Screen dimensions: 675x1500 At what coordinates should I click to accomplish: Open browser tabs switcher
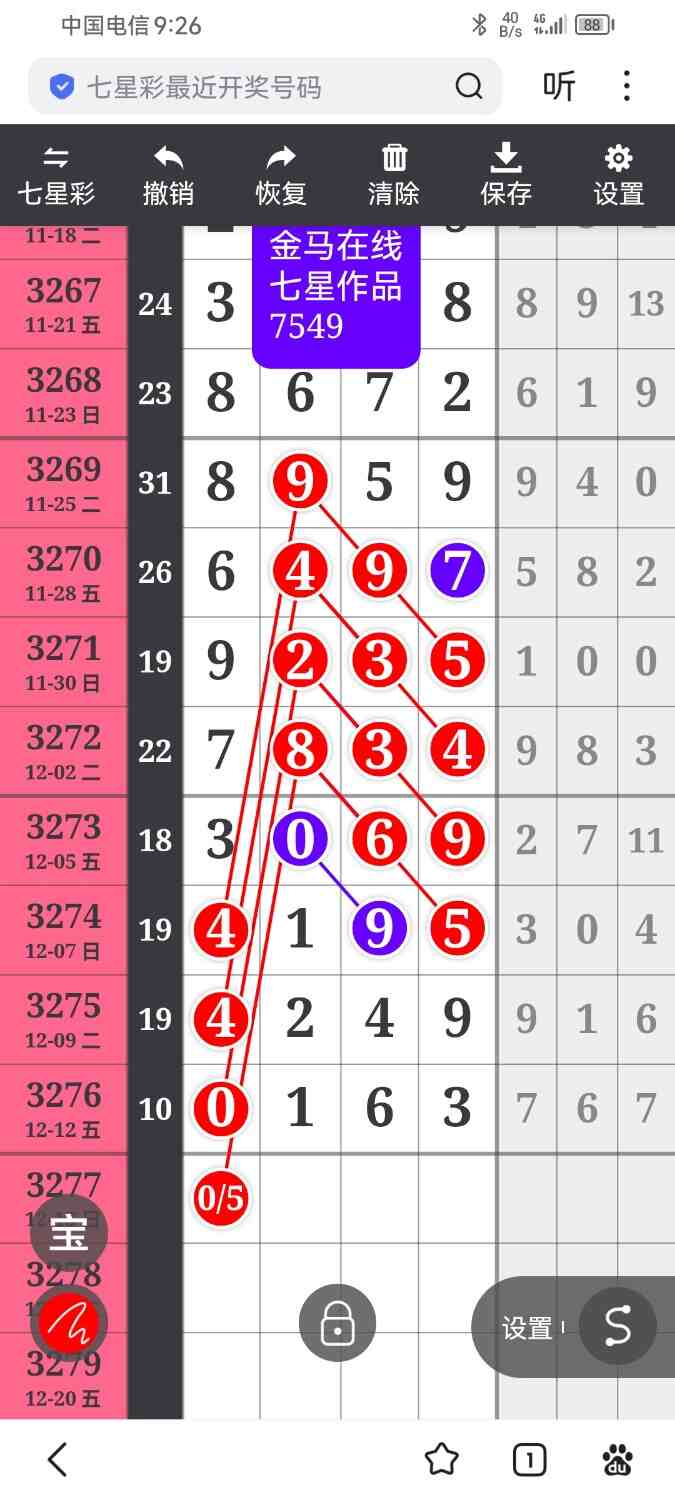[x=529, y=1460]
